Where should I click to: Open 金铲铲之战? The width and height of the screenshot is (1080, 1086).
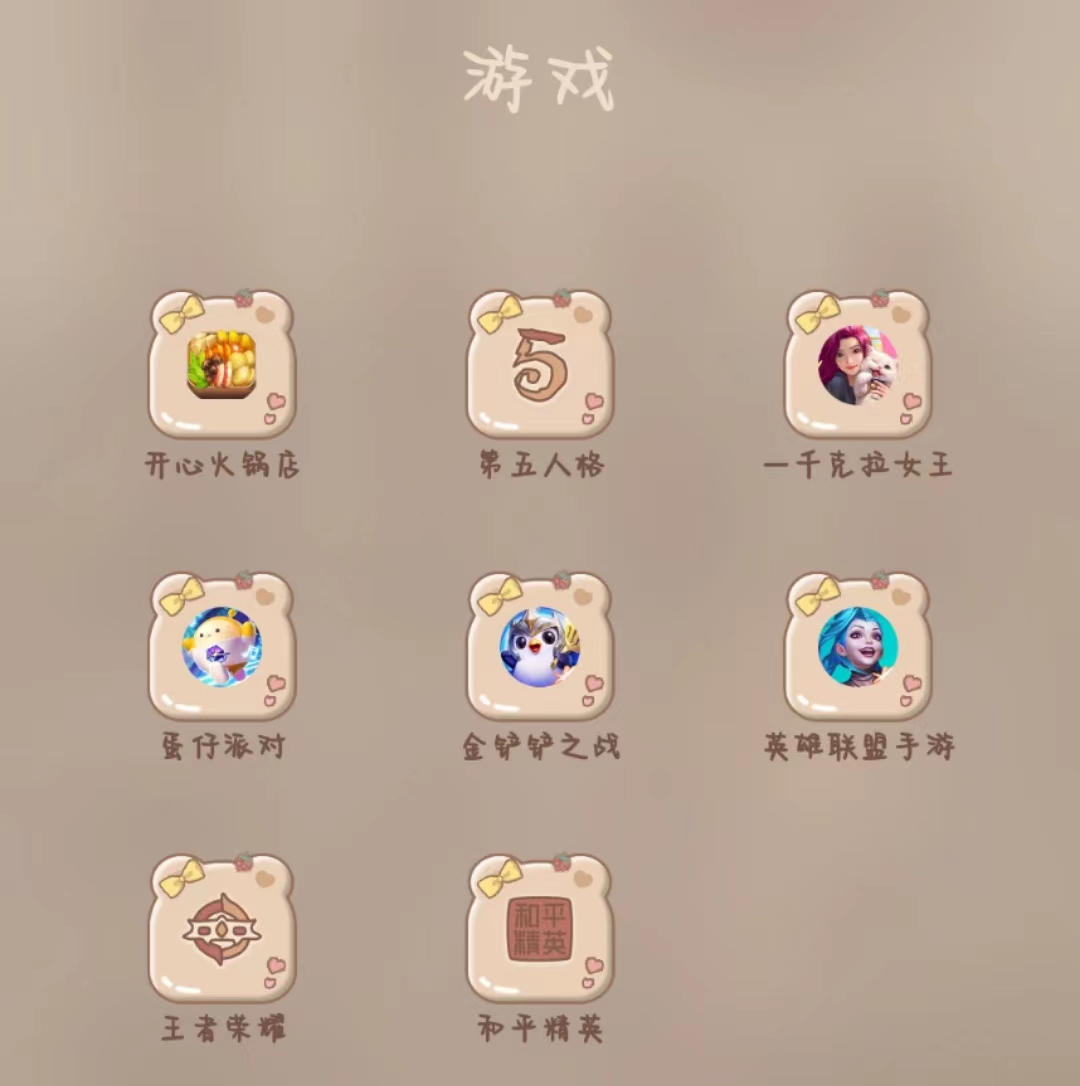[540, 647]
